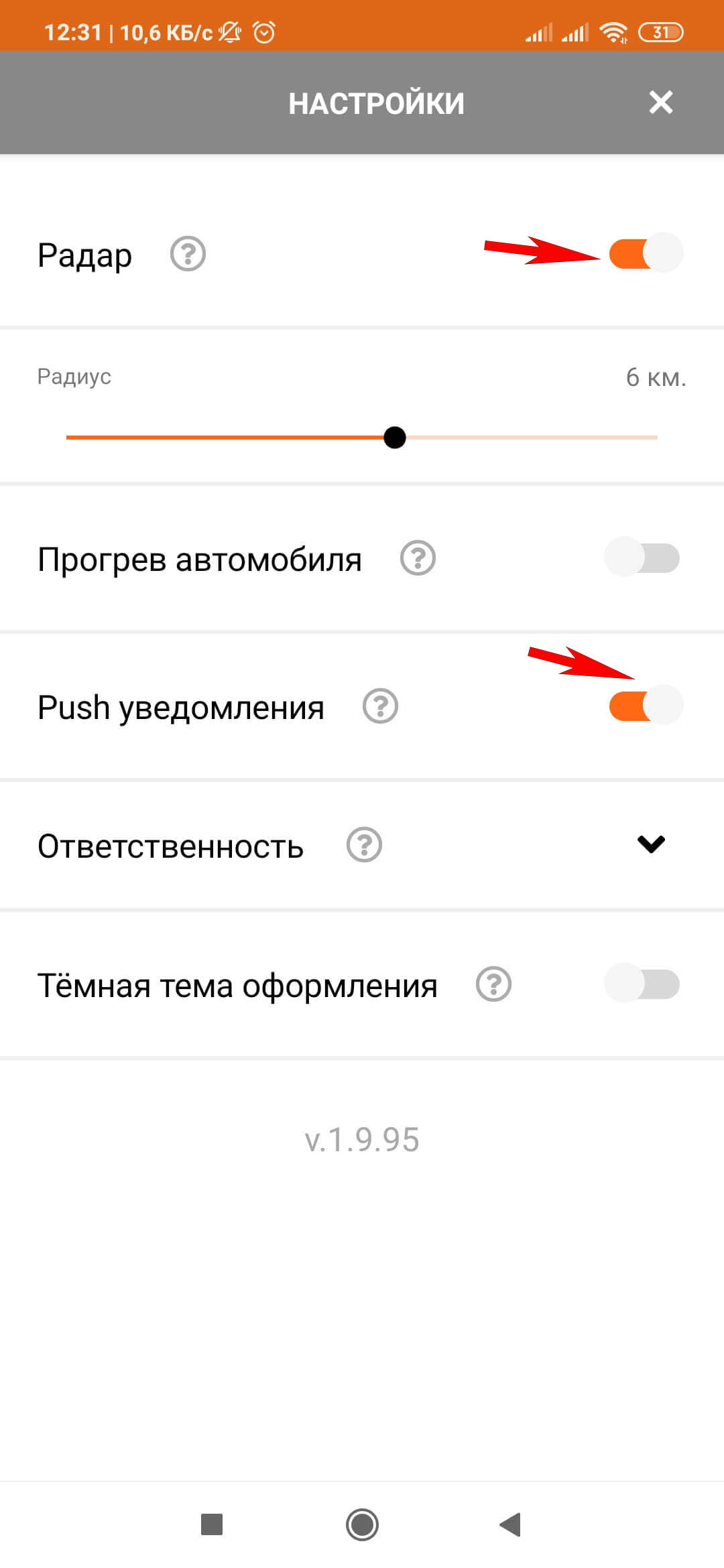Open help for the Радар setting
724x1568 pixels.
click(188, 254)
